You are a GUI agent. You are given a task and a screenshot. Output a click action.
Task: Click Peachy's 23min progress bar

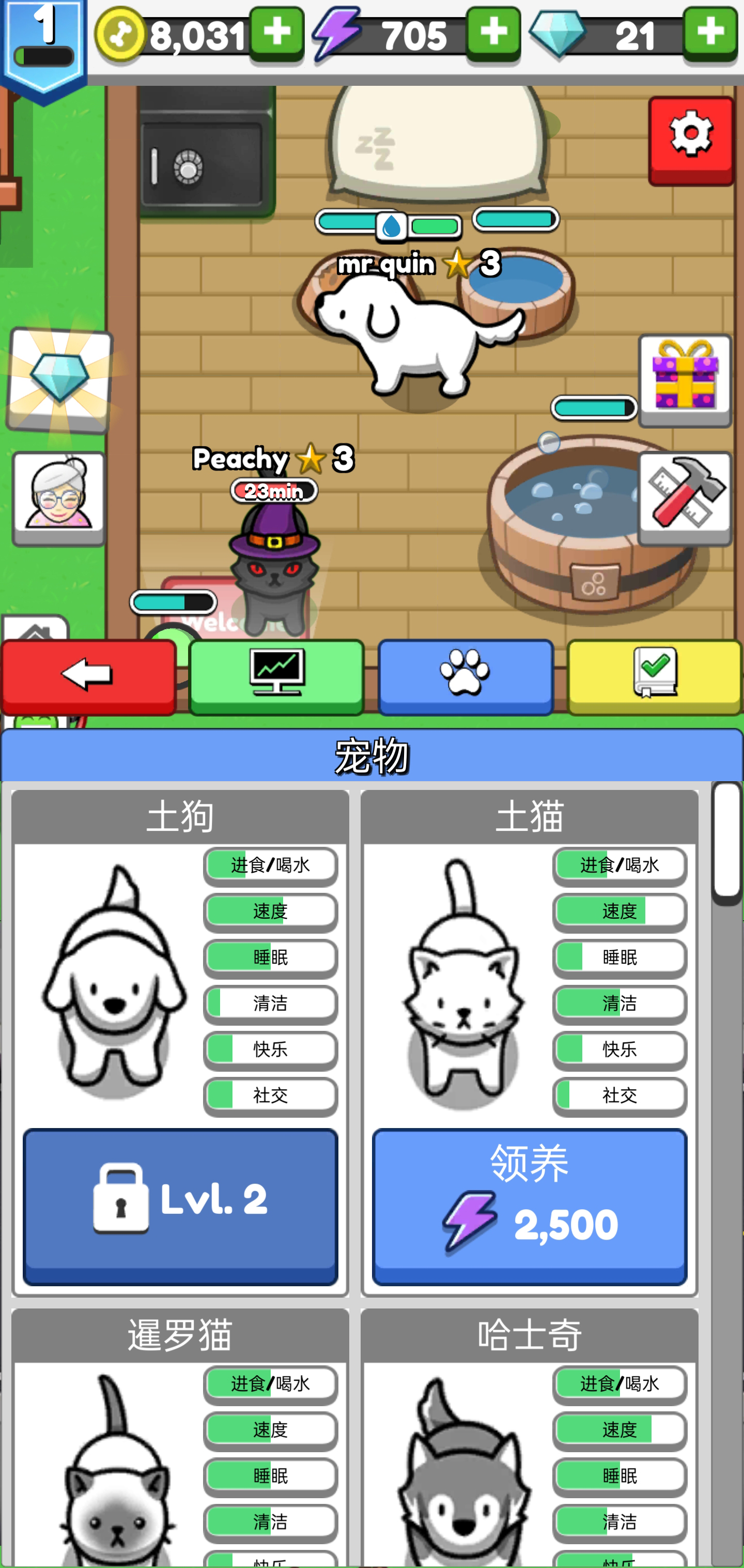273,490
